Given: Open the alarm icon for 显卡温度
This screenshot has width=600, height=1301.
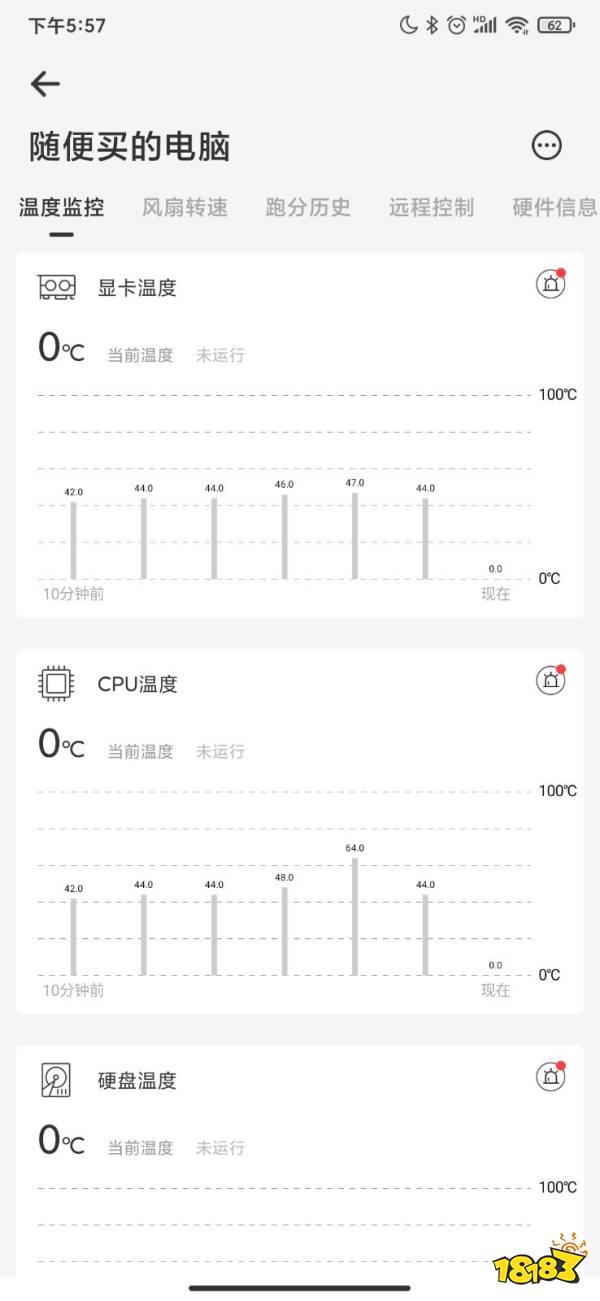Looking at the screenshot, I should click(x=550, y=284).
